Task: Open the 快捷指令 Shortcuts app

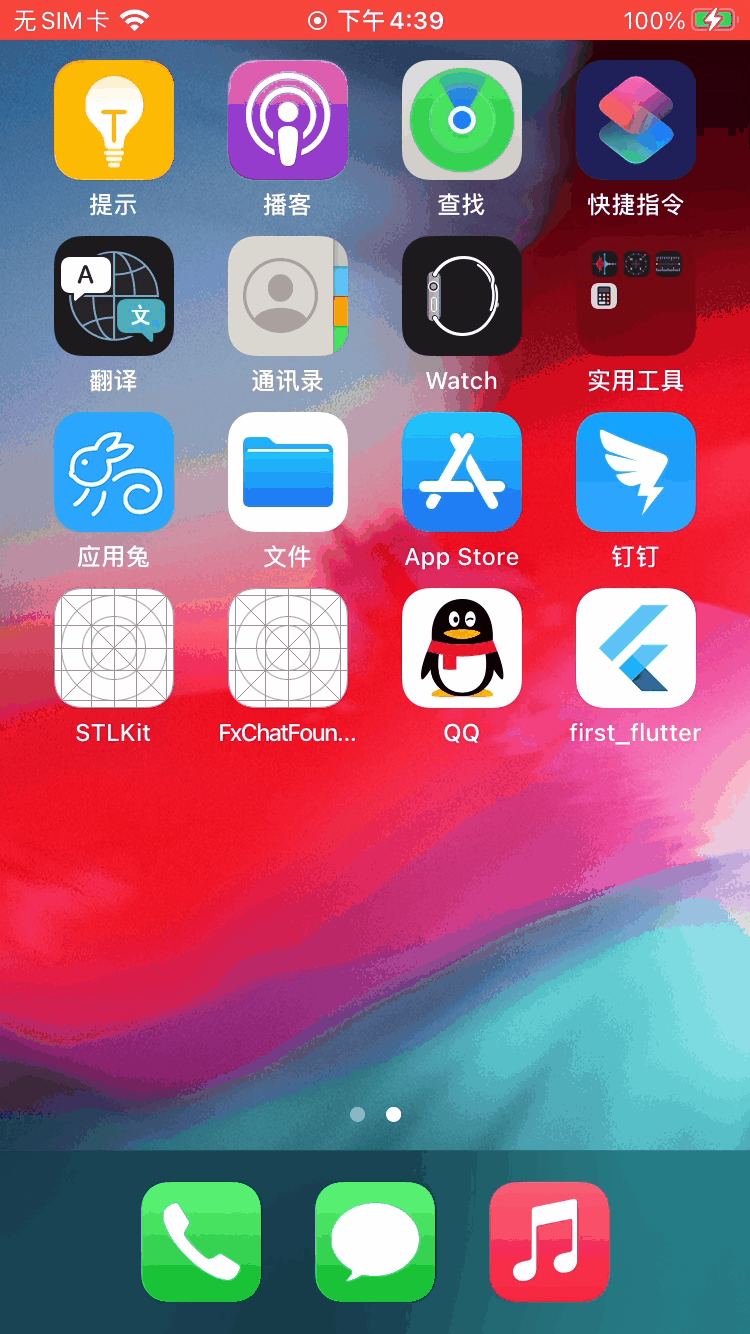Action: (636, 120)
